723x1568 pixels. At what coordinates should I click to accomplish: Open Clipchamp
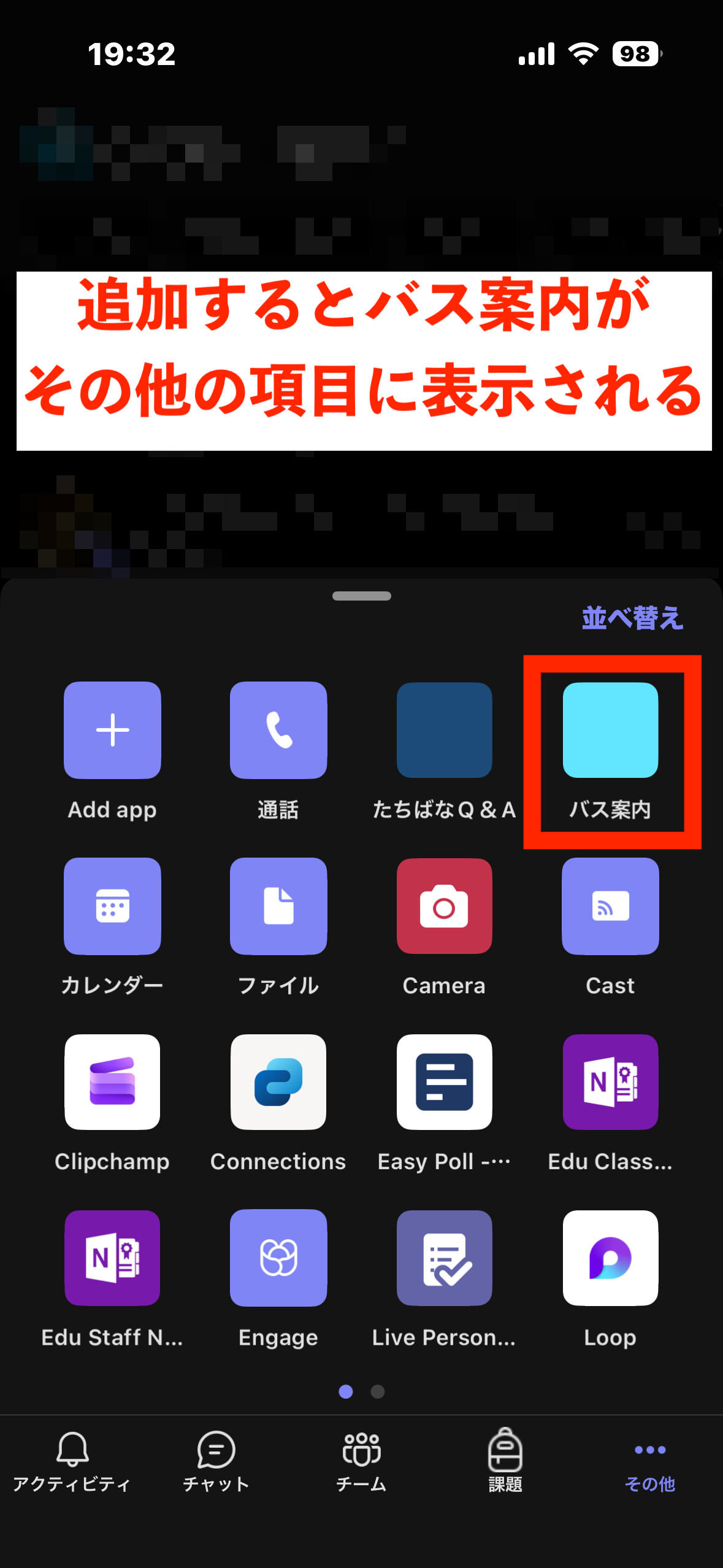pos(112,1082)
